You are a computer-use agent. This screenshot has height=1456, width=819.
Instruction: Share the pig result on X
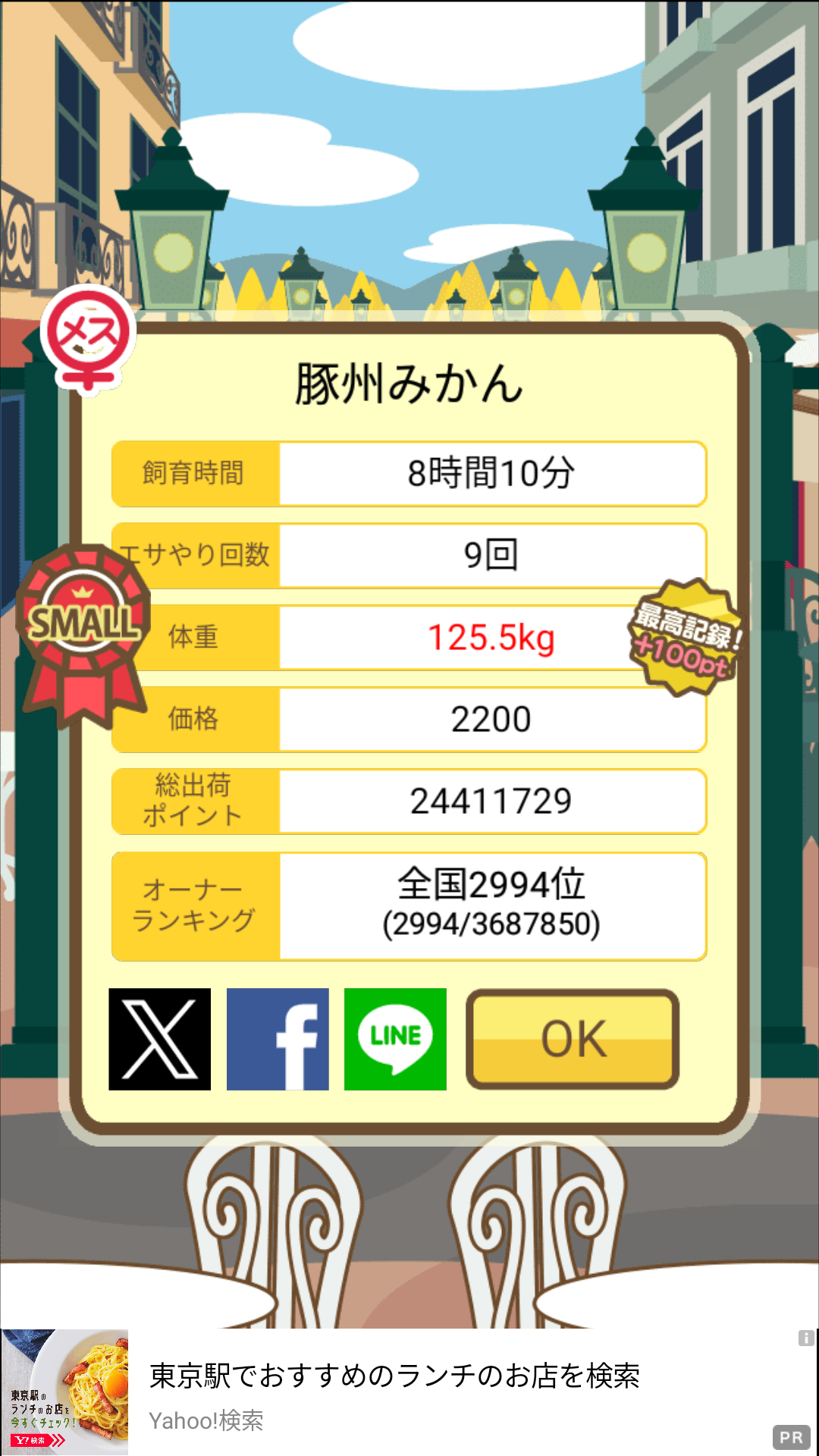pyautogui.click(x=159, y=1039)
